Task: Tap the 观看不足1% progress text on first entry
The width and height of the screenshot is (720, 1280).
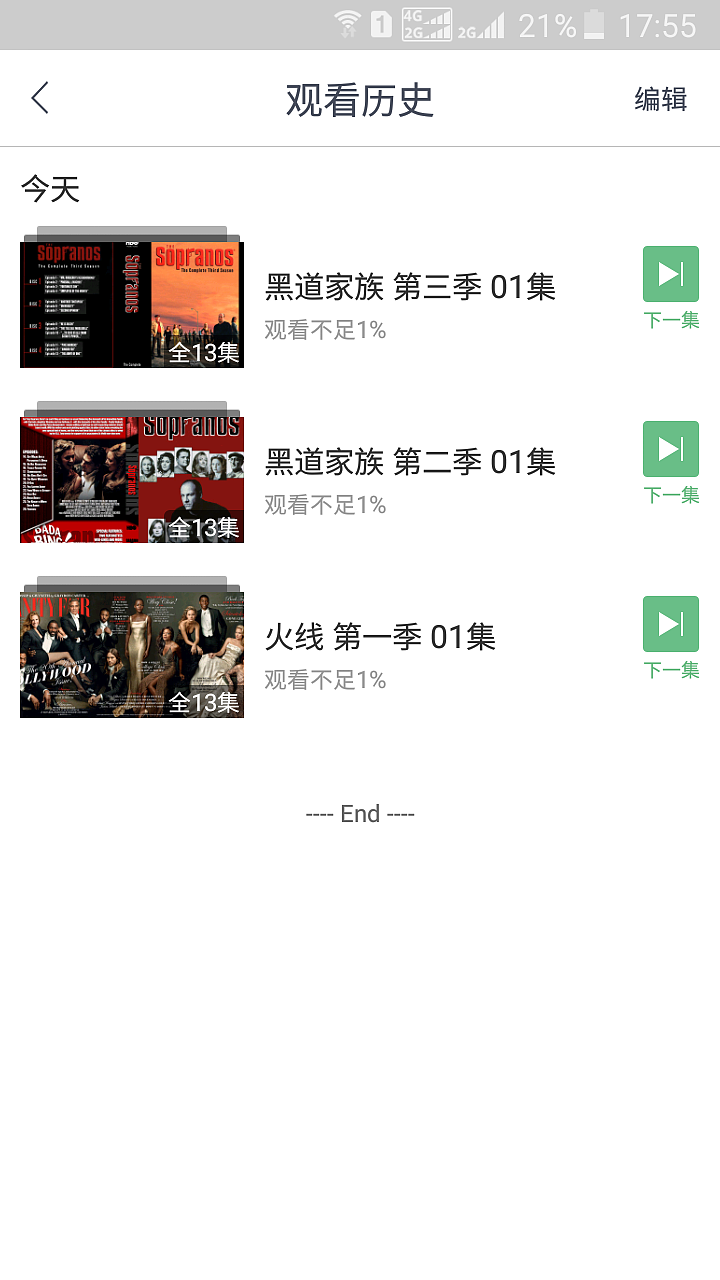Action: (322, 329)
